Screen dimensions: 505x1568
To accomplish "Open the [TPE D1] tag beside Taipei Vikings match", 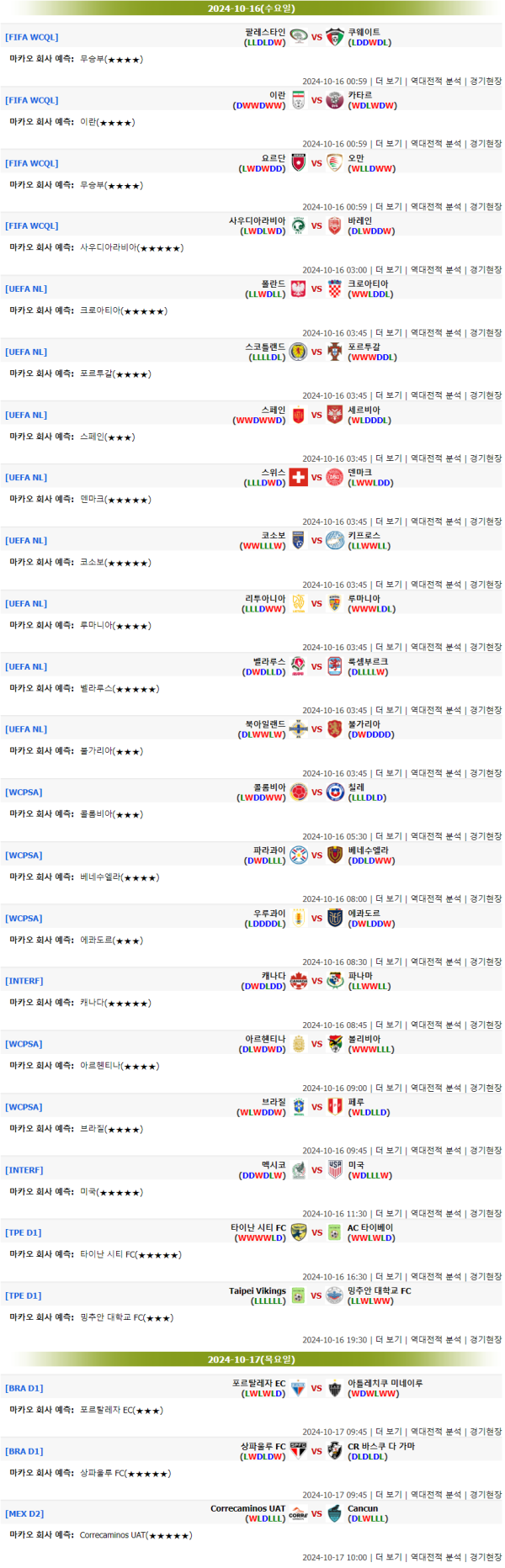I will (24, 1295).
